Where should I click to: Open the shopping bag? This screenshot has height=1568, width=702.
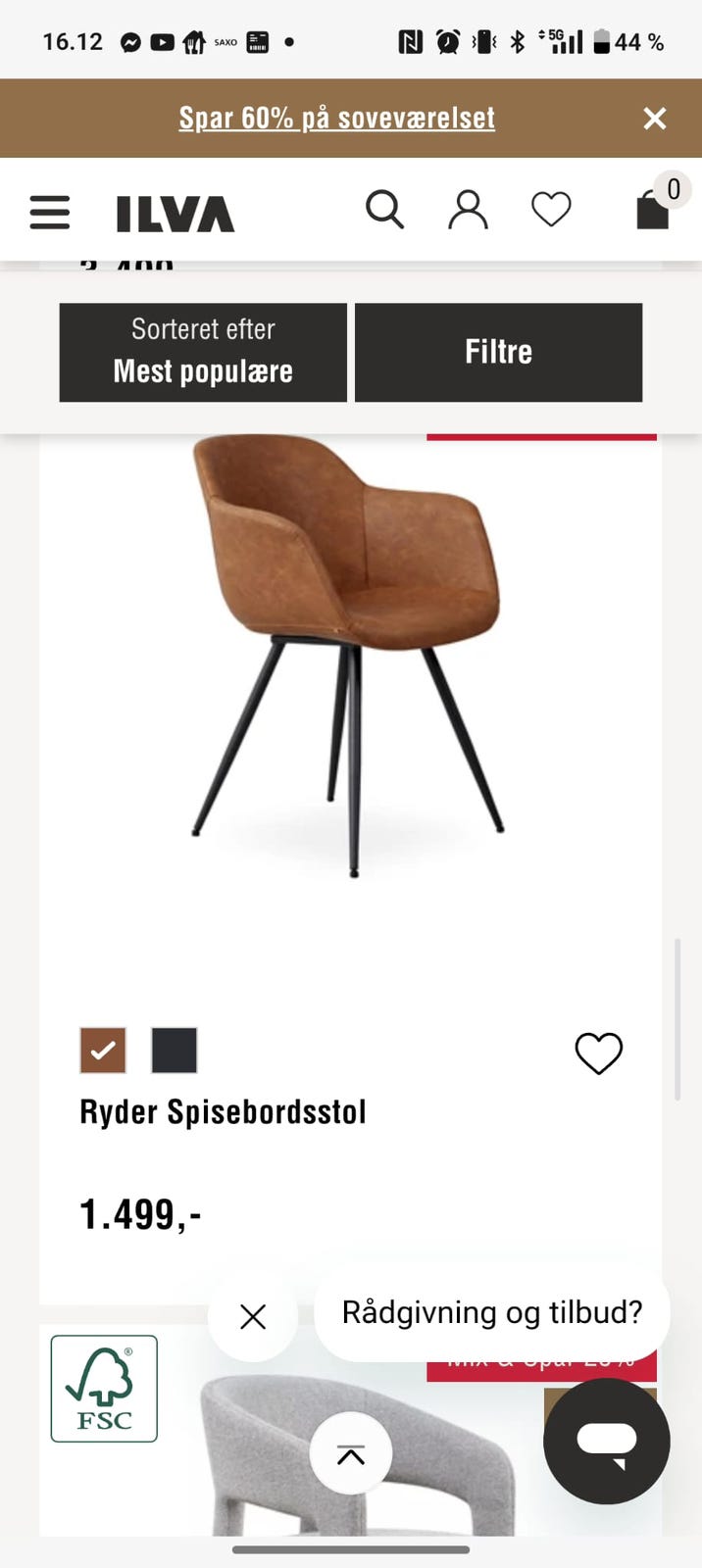pos(654,209)
